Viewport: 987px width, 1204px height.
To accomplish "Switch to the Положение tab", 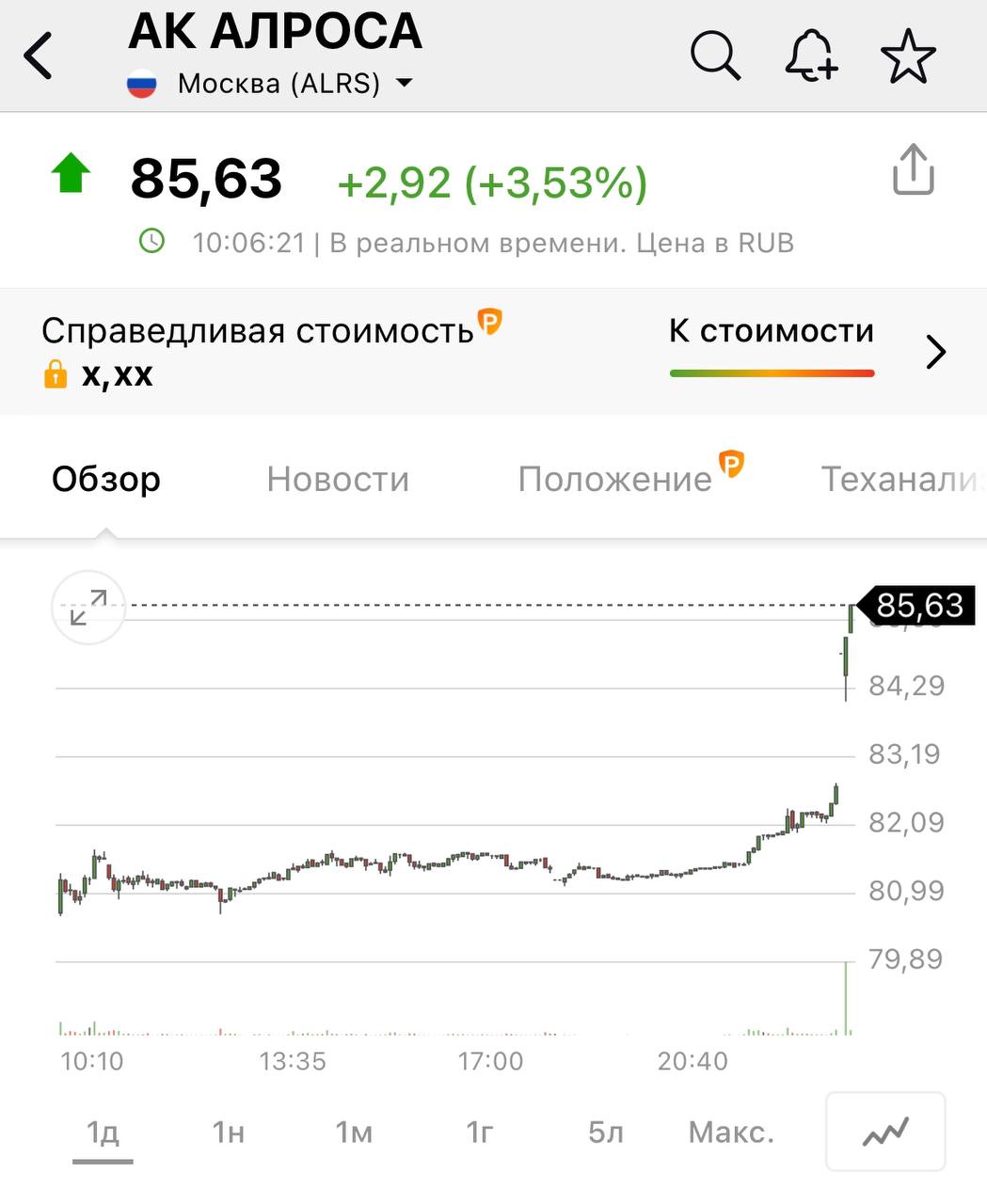I will [616, 480].
